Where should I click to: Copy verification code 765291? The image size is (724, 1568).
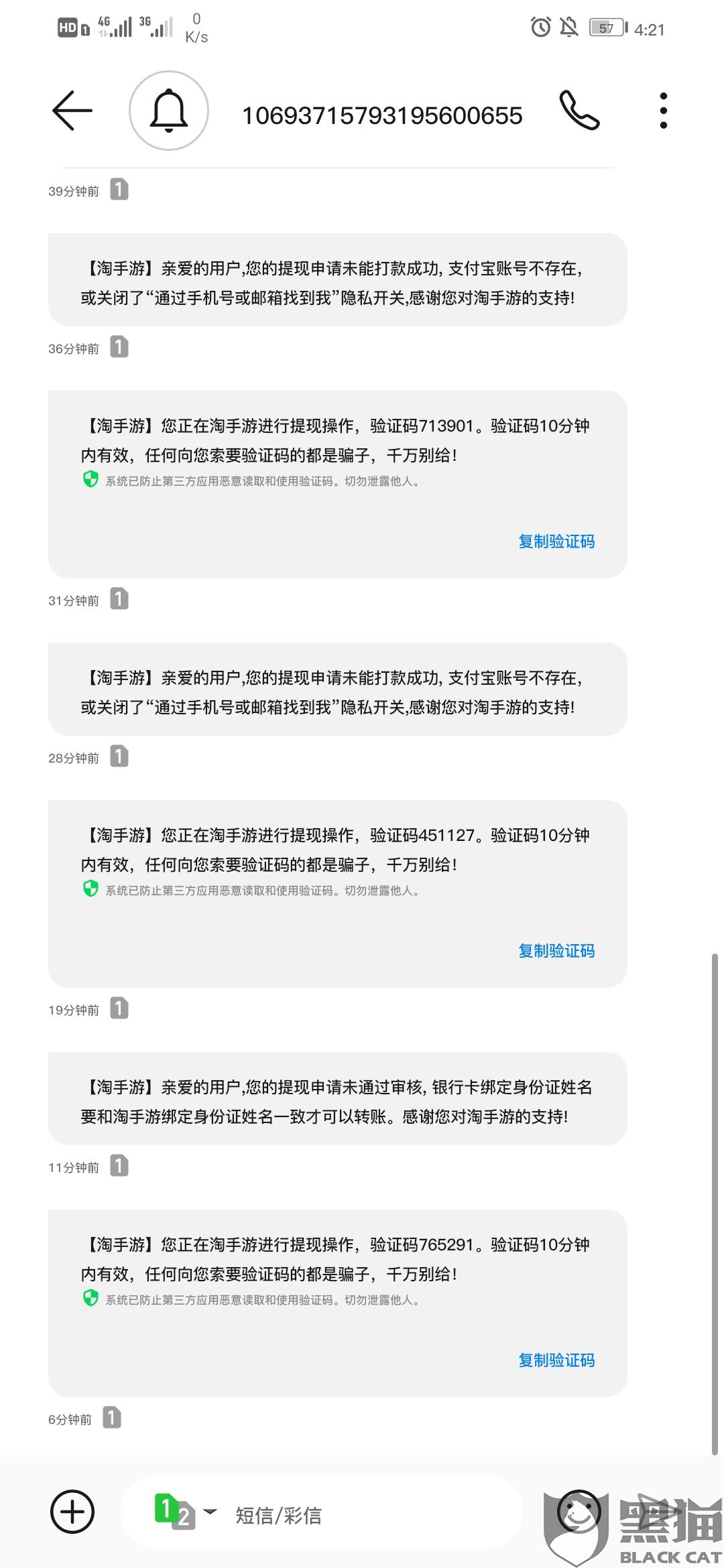click(556, 1360)
